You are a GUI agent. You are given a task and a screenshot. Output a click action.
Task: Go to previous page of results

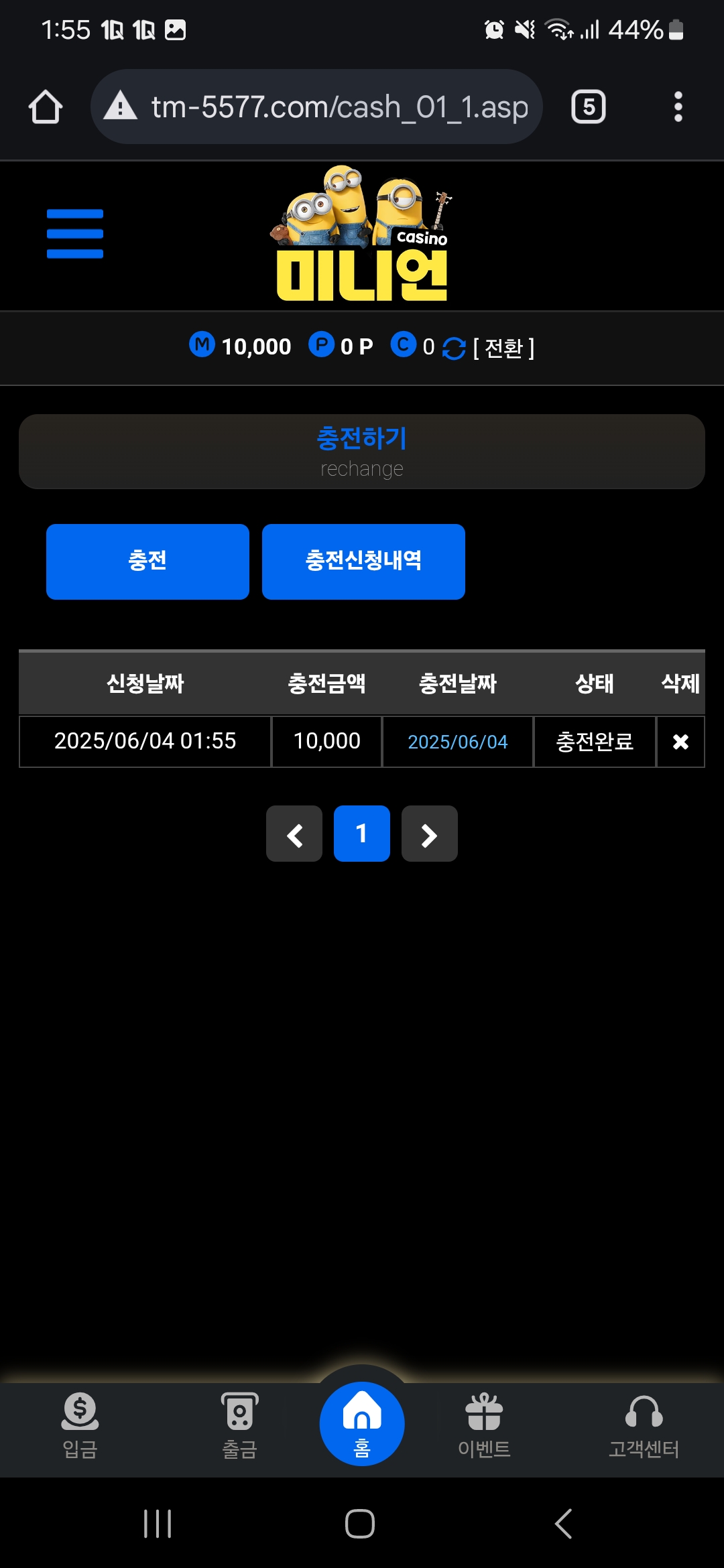[x=294, y=834]
